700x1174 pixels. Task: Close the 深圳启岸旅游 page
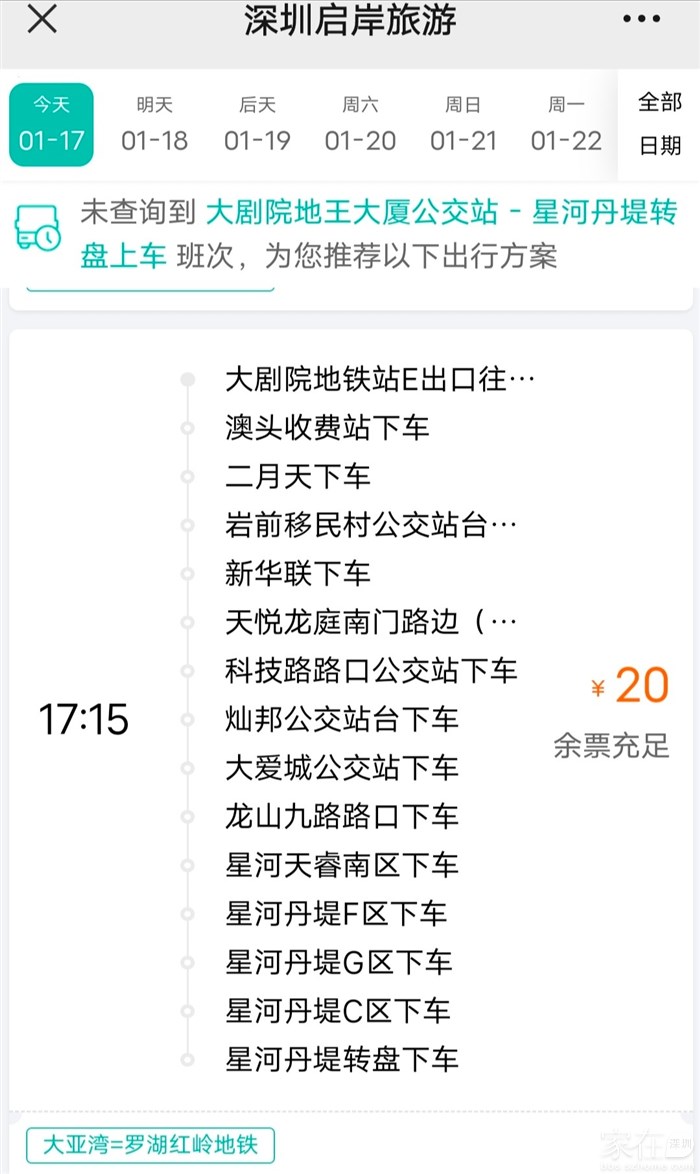tap(42, 19)
